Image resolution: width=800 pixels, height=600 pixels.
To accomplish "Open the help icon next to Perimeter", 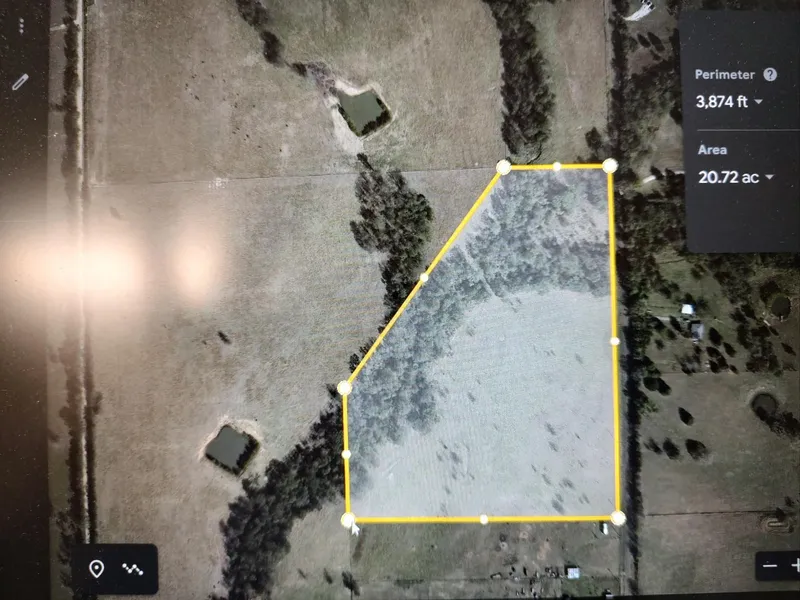I will coord(770,74).
